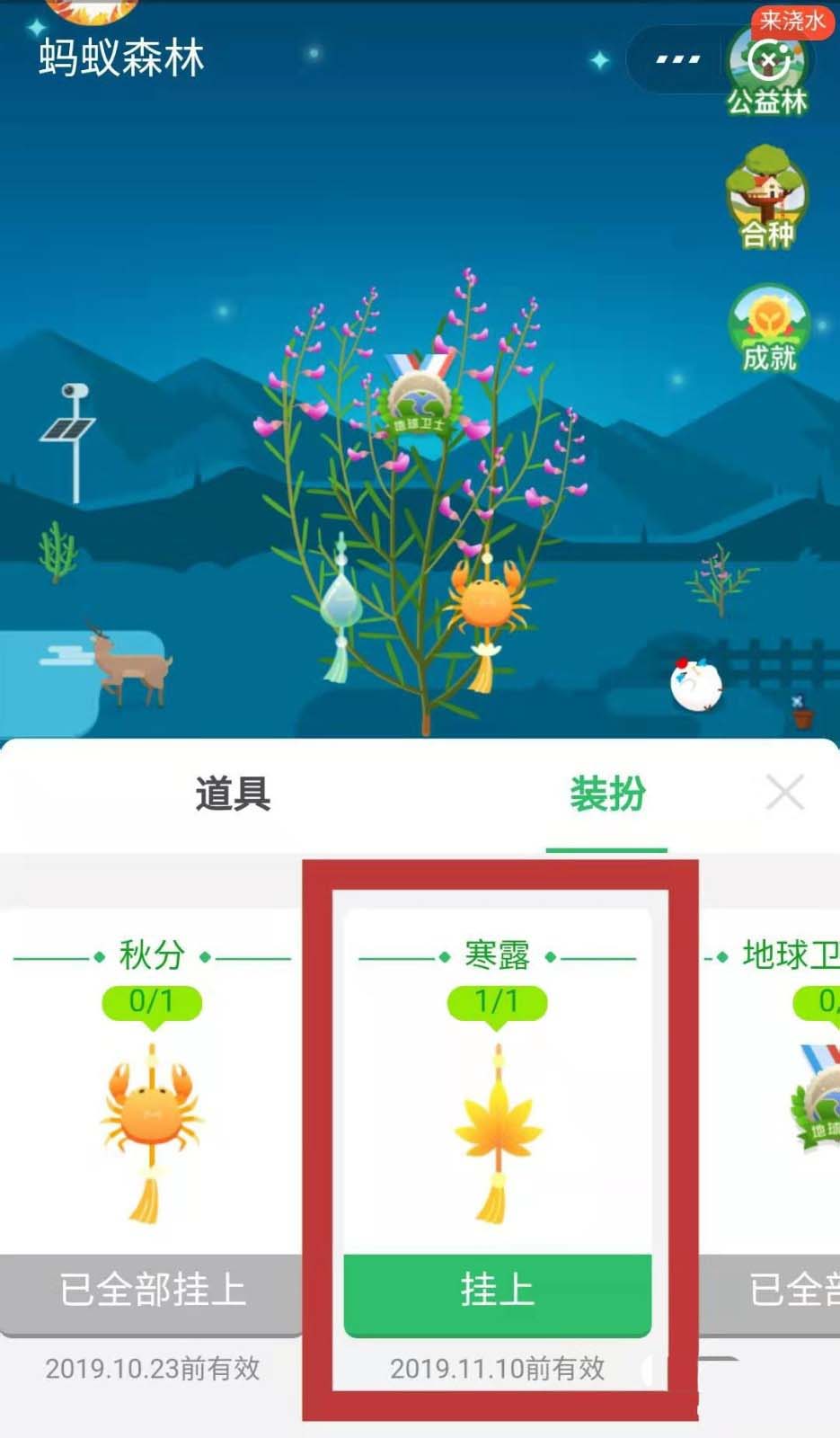This screenshot has height=1438, width=840.
Task: Tap 已全部挂上 under the 秋分 crab ornament
Action: pyautogui.click(x=152, y=1291)
